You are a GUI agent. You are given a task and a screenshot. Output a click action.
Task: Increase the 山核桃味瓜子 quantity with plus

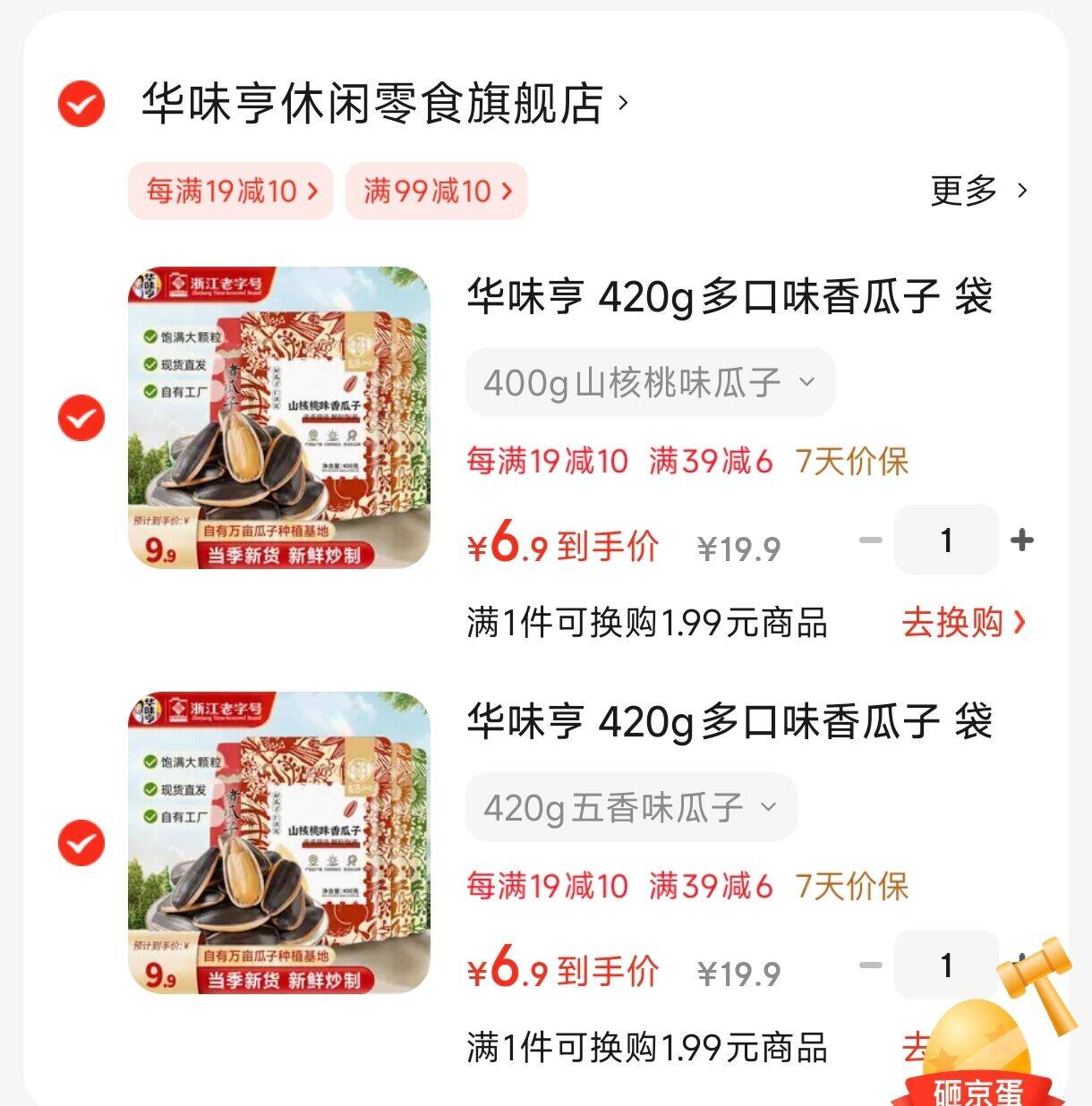[x=1021, y=540]
